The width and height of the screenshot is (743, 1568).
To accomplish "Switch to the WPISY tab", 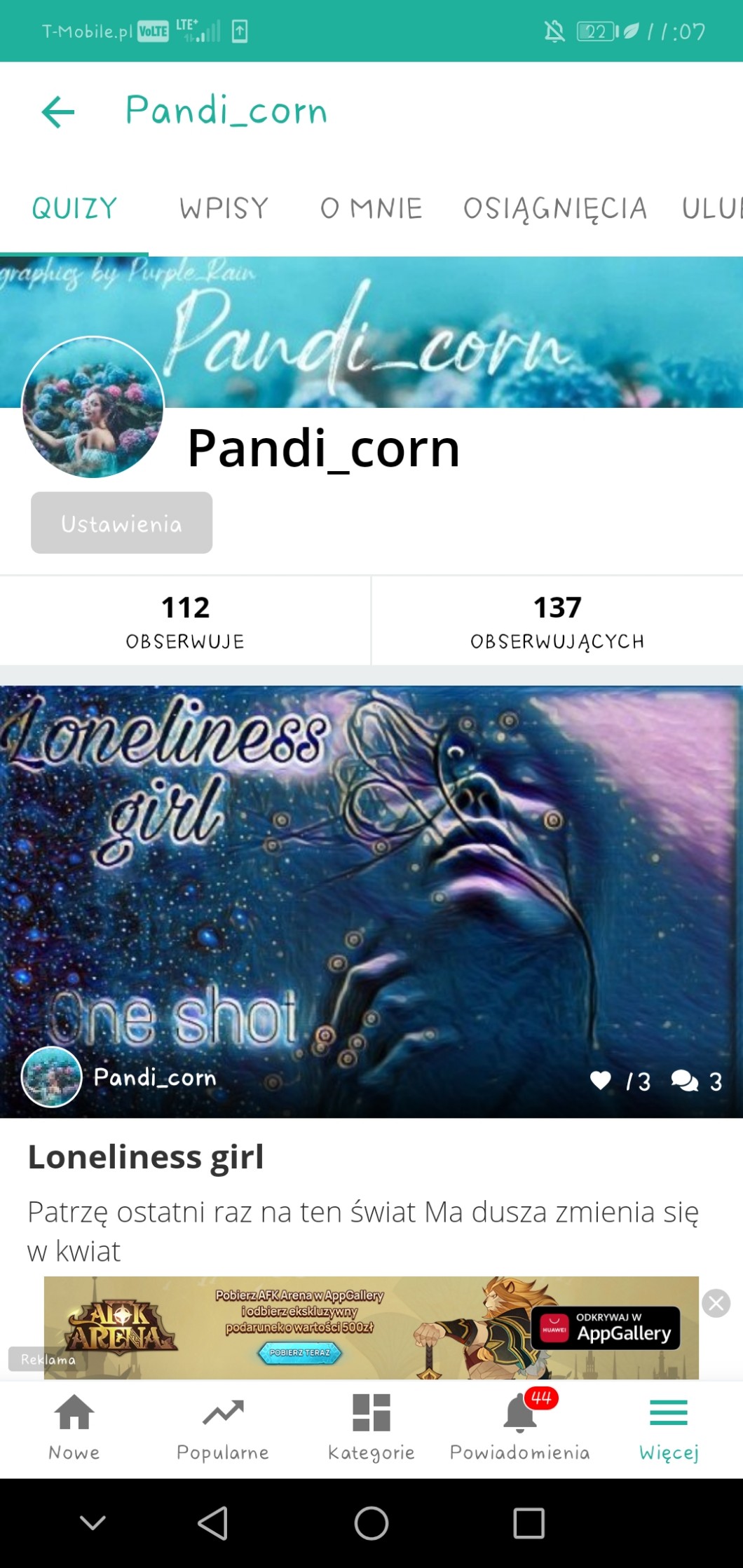I will [x=224, y=208].
